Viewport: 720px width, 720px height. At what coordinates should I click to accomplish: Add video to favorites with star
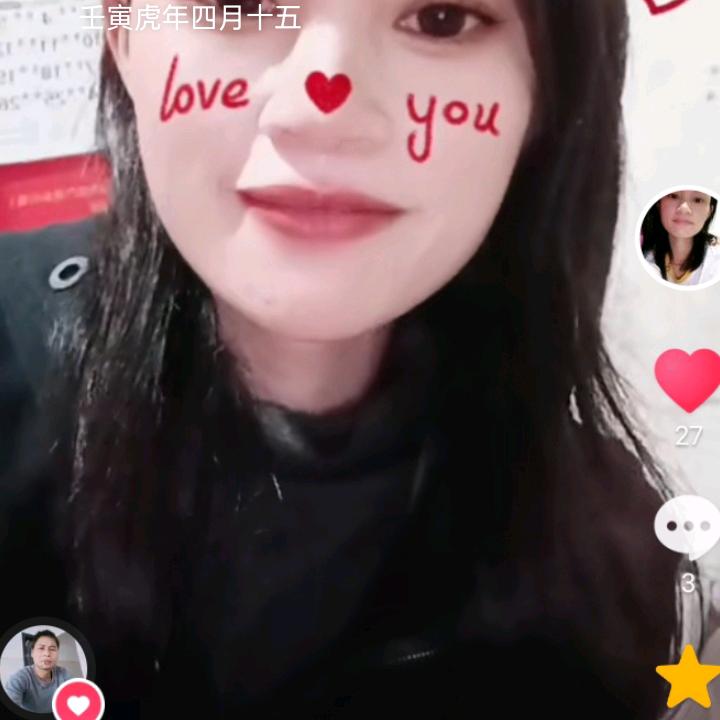click(689, 677)
